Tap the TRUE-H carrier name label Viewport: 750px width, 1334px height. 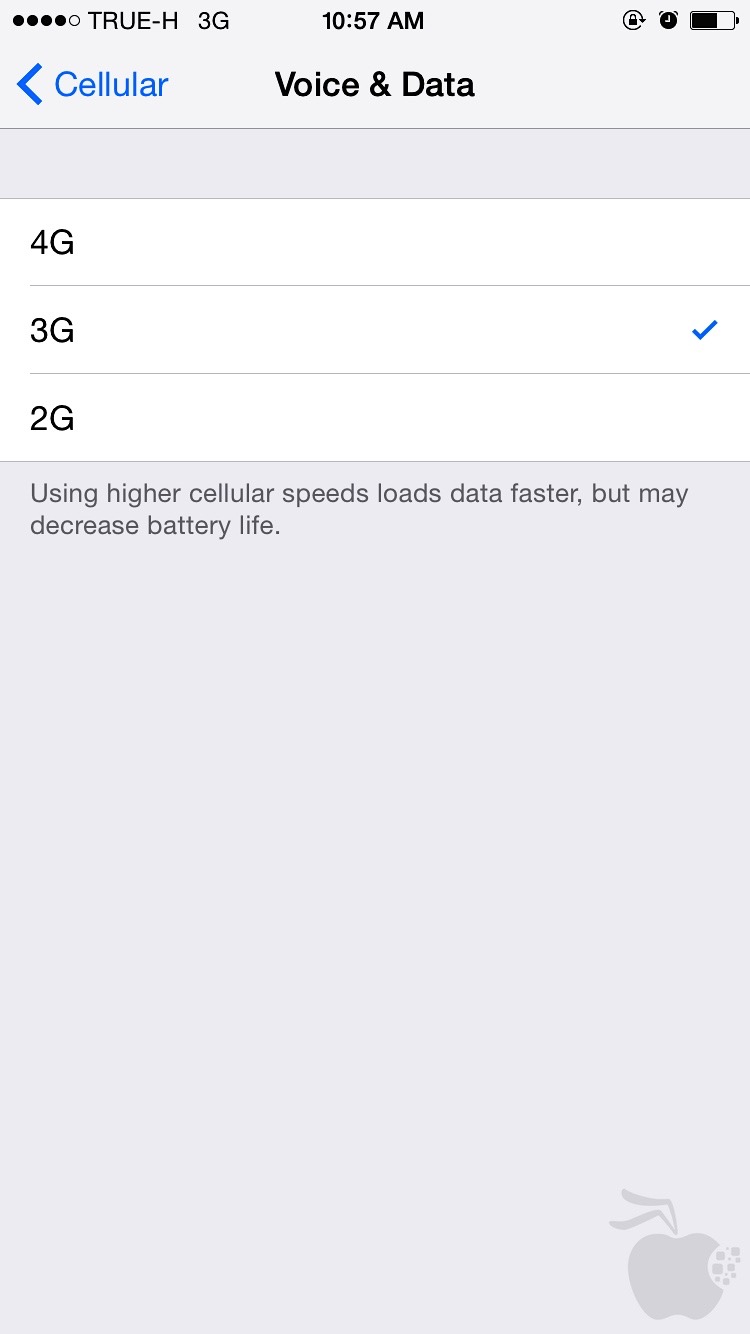coord(135,20)
